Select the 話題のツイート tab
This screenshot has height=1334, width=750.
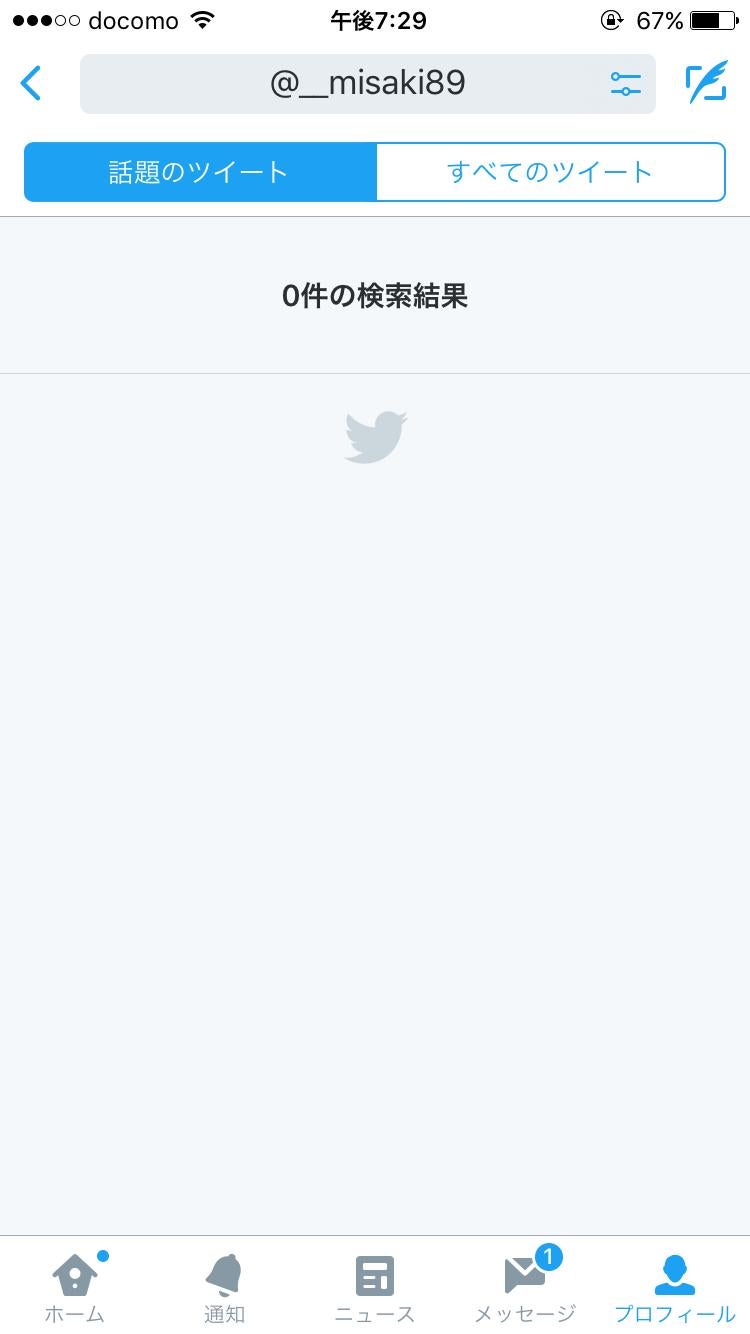(x=200, y=172)
